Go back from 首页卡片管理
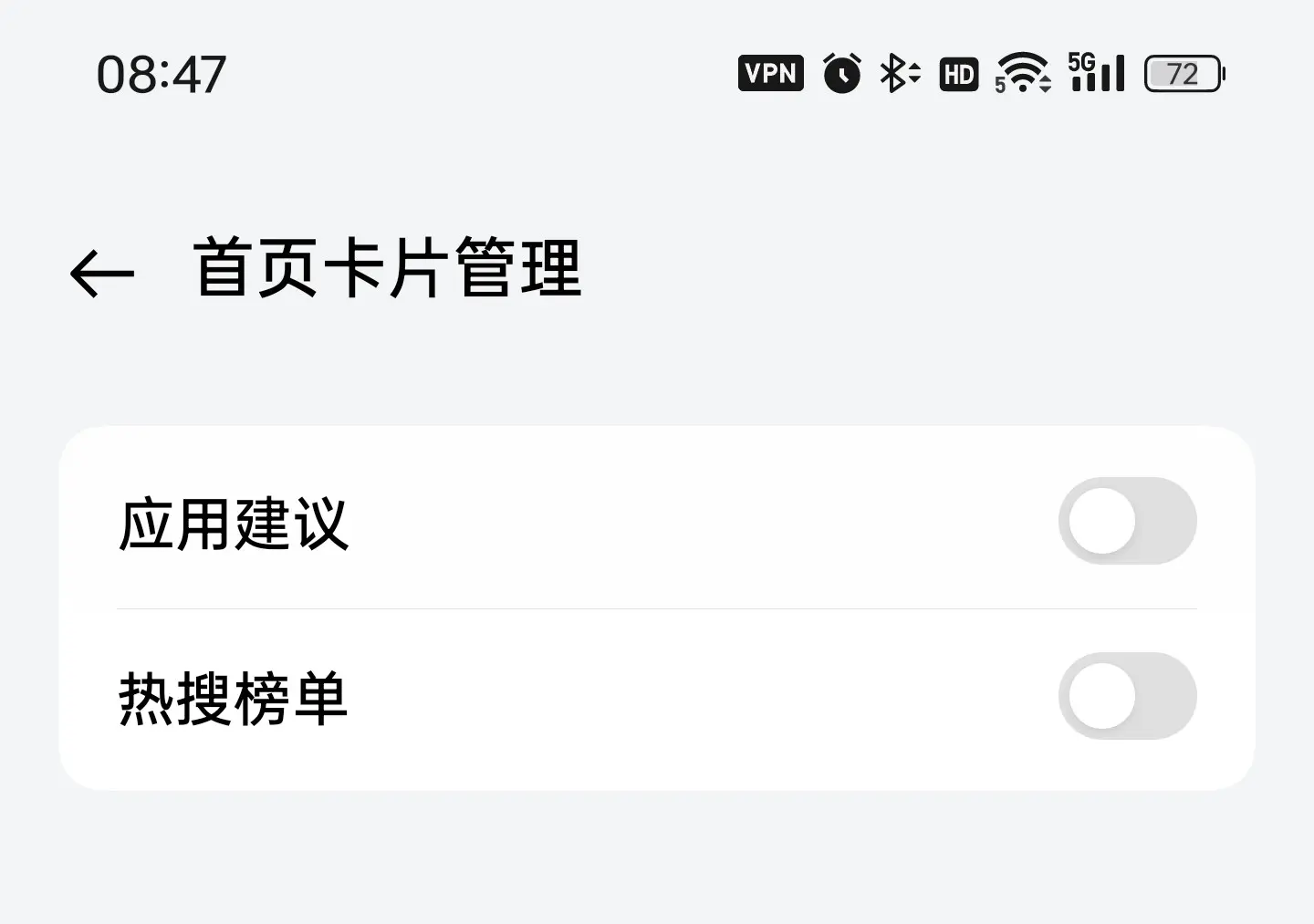This screenshot has width=1314, height=924. tap(101, 272)
